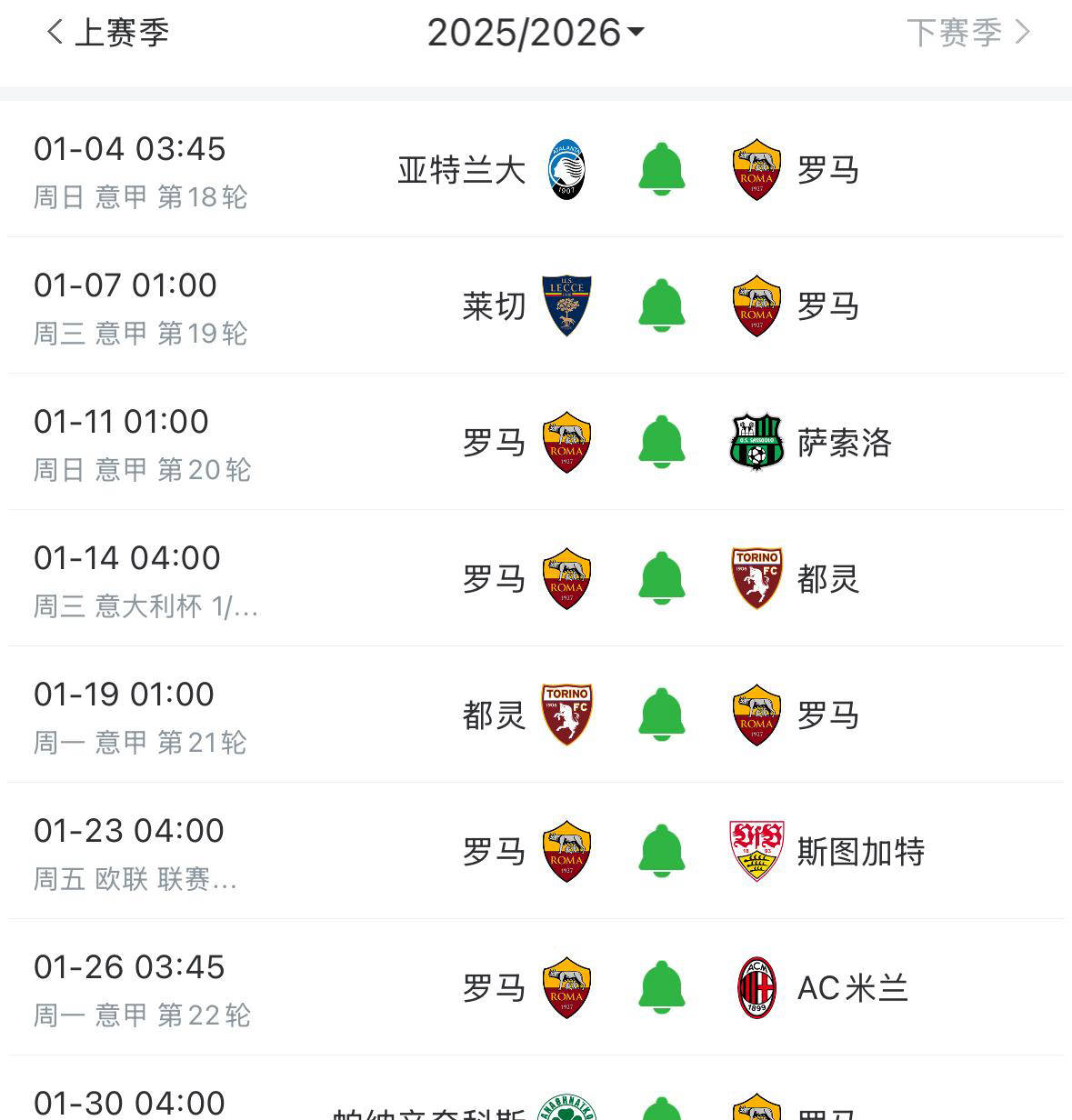Toggle reminder bell for 01-14 罗马 vs 都灵
The width and height of the screenshot is (1072, 1120).
(661, 578)
